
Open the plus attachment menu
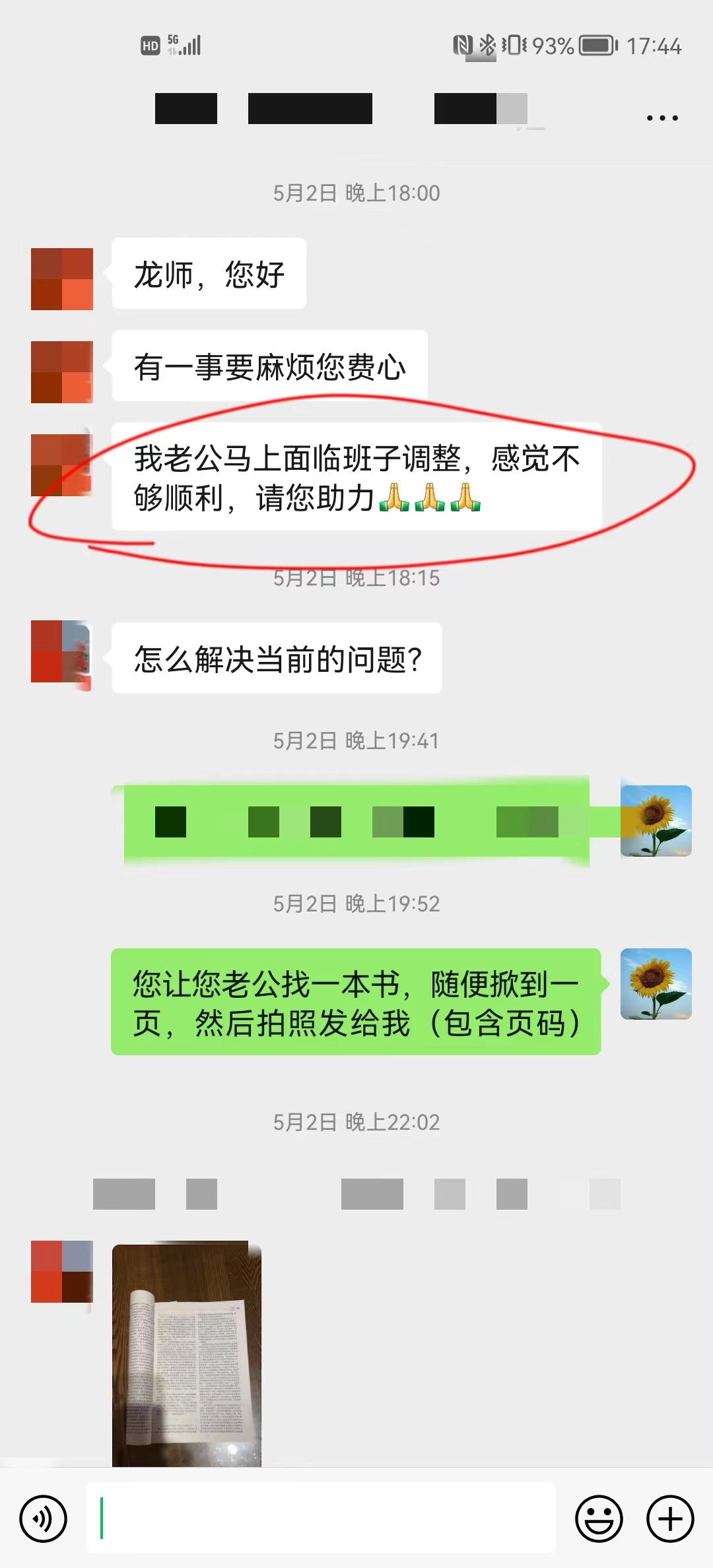[669, 1519]
